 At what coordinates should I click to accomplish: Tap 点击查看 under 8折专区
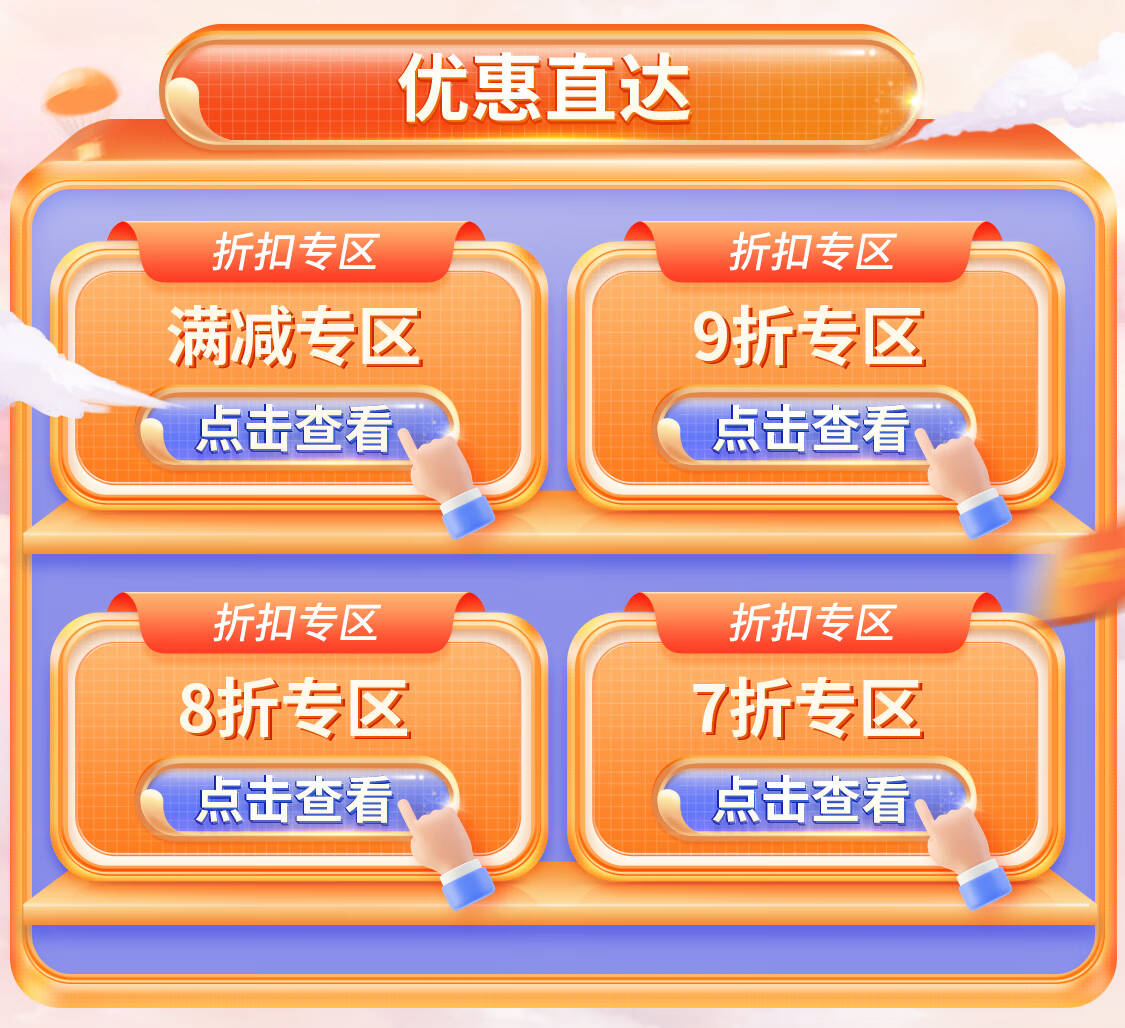297,799
